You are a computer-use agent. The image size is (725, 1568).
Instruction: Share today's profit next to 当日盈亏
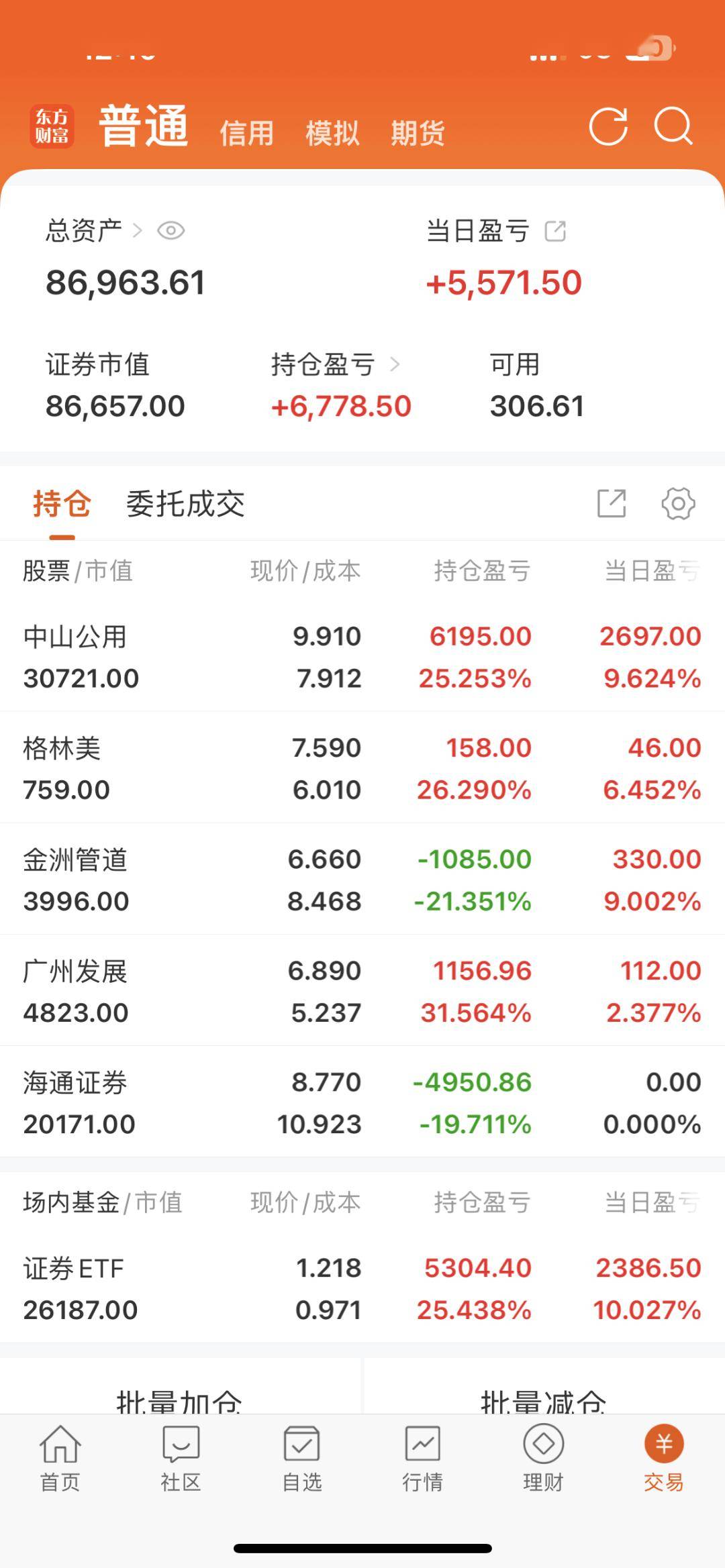[555, 231]
